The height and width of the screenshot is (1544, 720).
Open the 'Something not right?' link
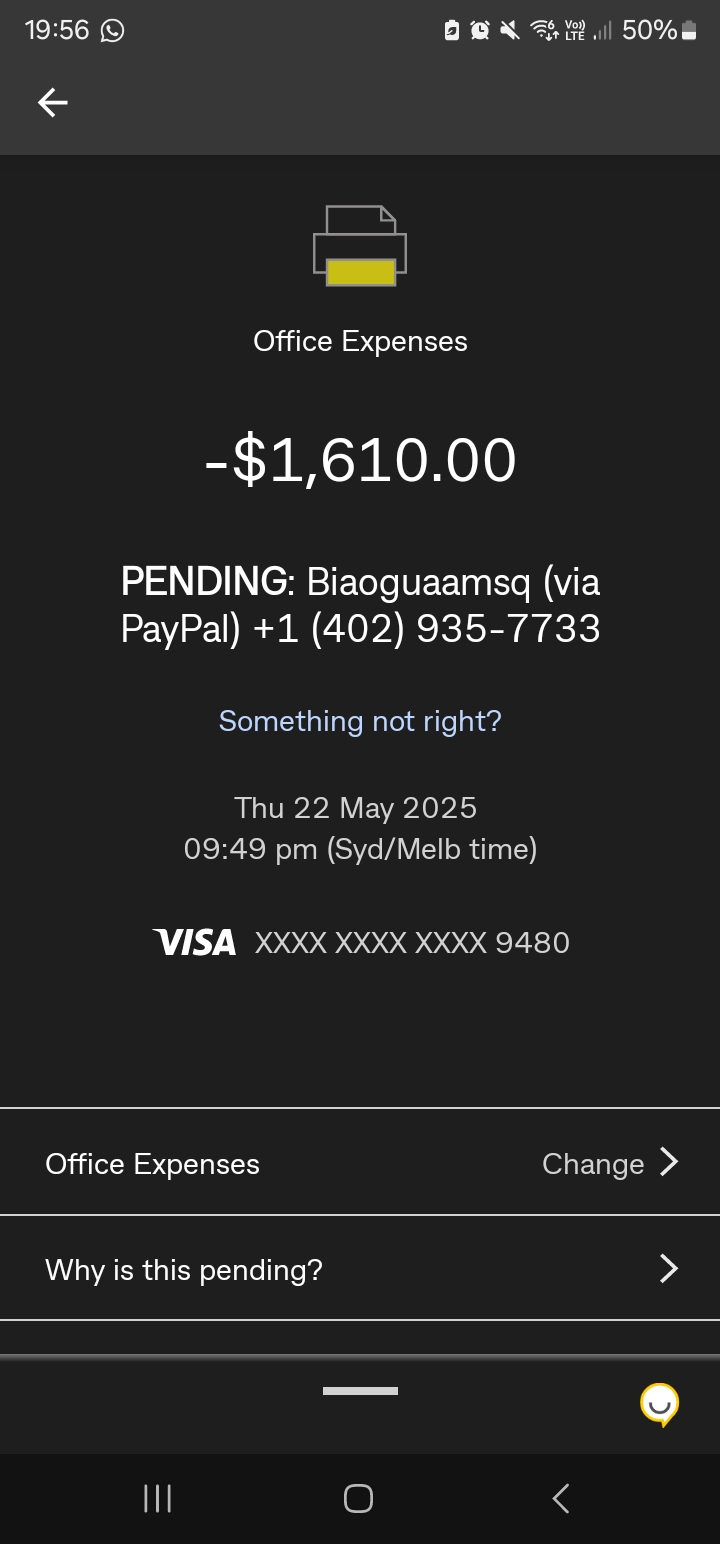point(360,721)
